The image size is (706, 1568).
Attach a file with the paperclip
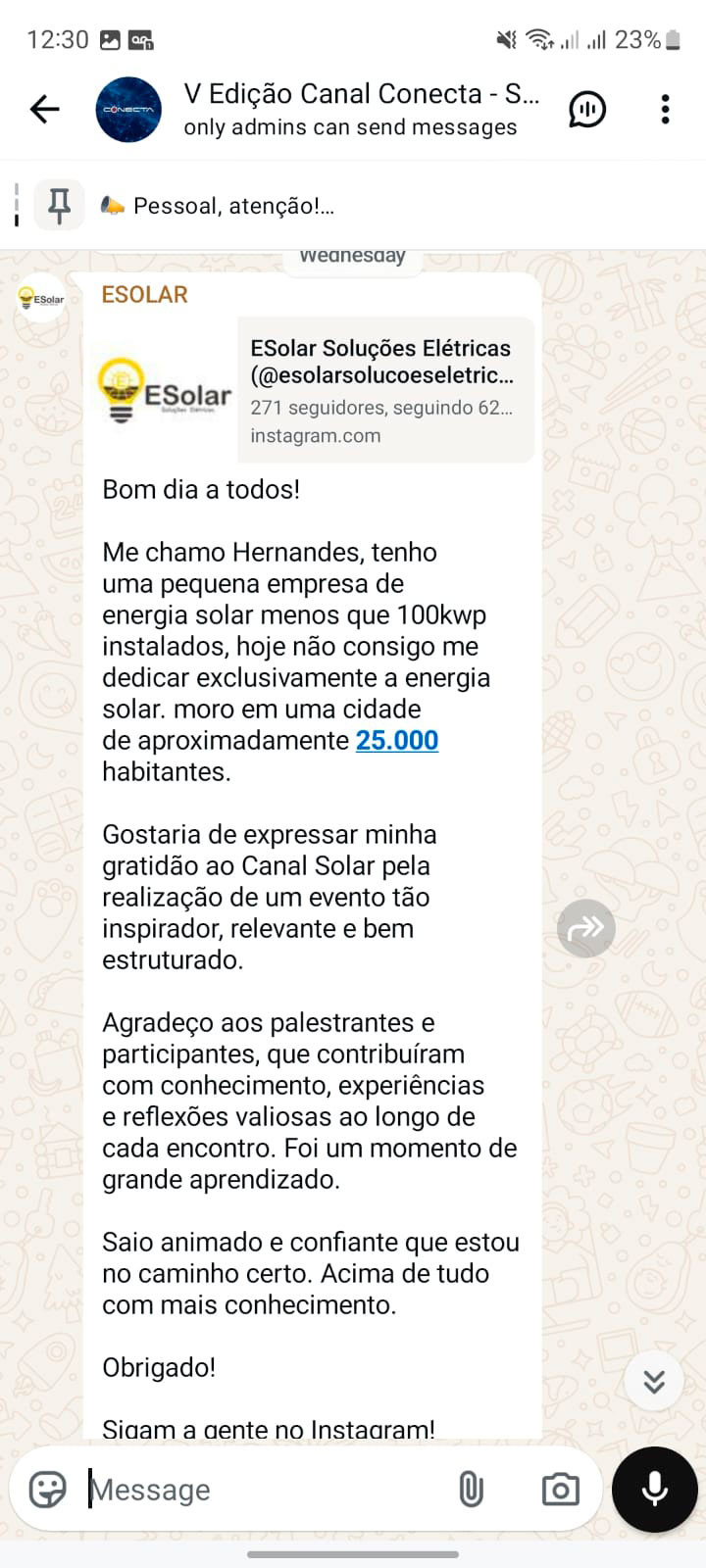coord(472,1490)
